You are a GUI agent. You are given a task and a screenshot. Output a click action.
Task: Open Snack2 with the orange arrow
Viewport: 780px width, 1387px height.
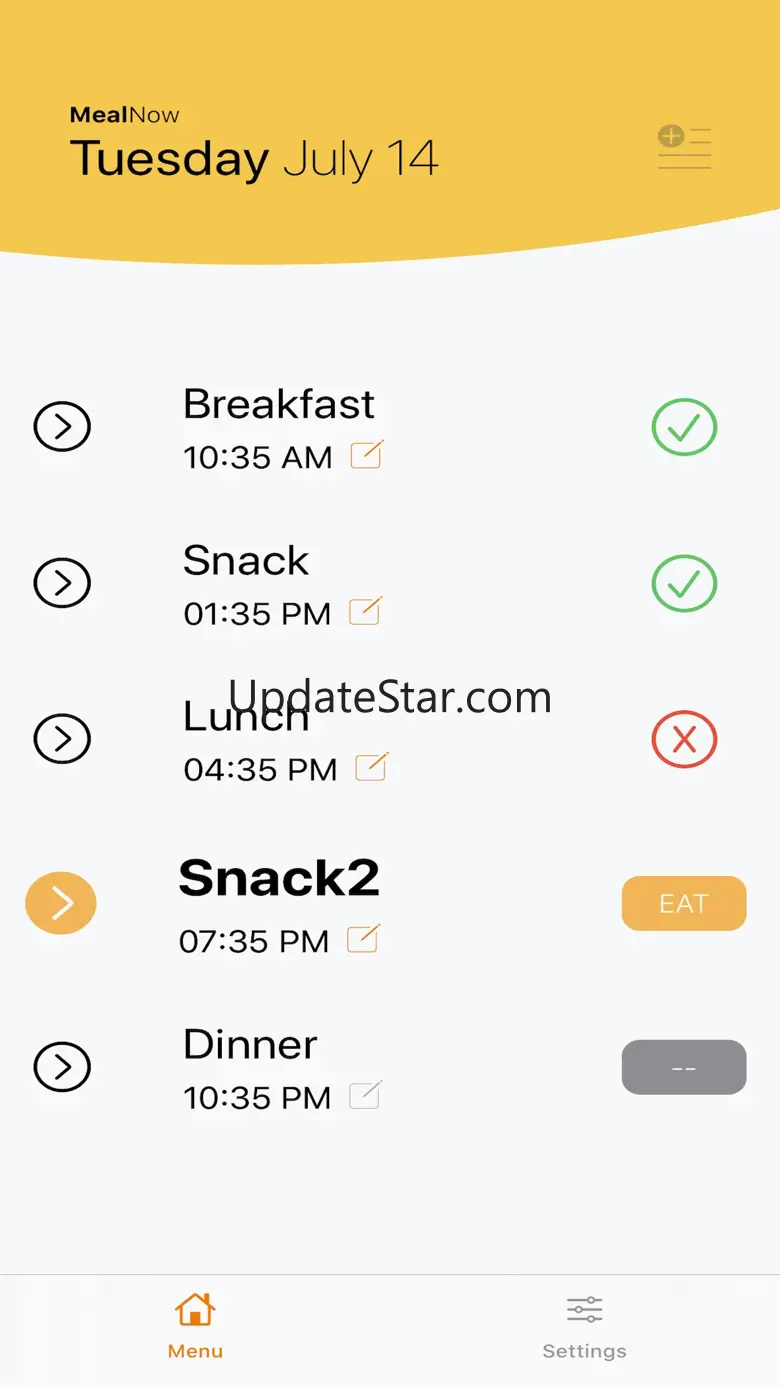(61, 903)
